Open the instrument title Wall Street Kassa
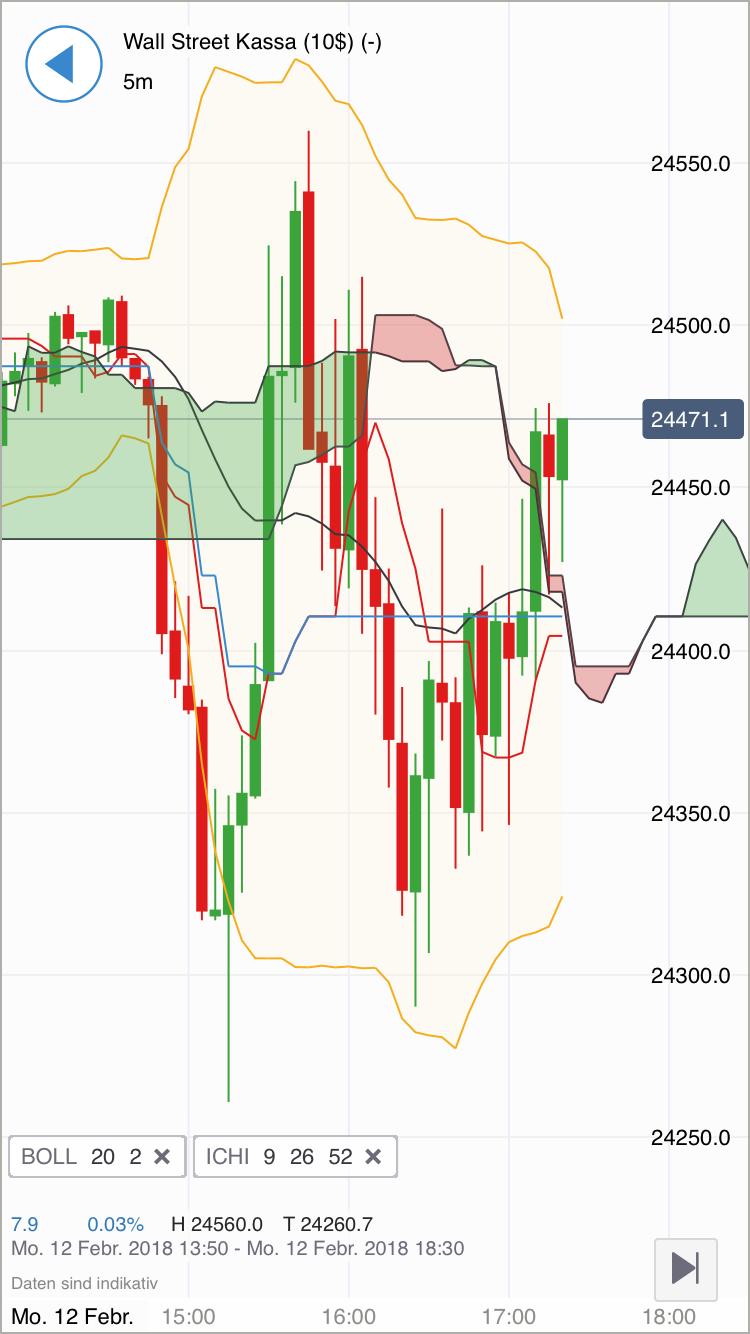Image resolution: width=750 pixels, height=1334 pixels. point(253,42)
